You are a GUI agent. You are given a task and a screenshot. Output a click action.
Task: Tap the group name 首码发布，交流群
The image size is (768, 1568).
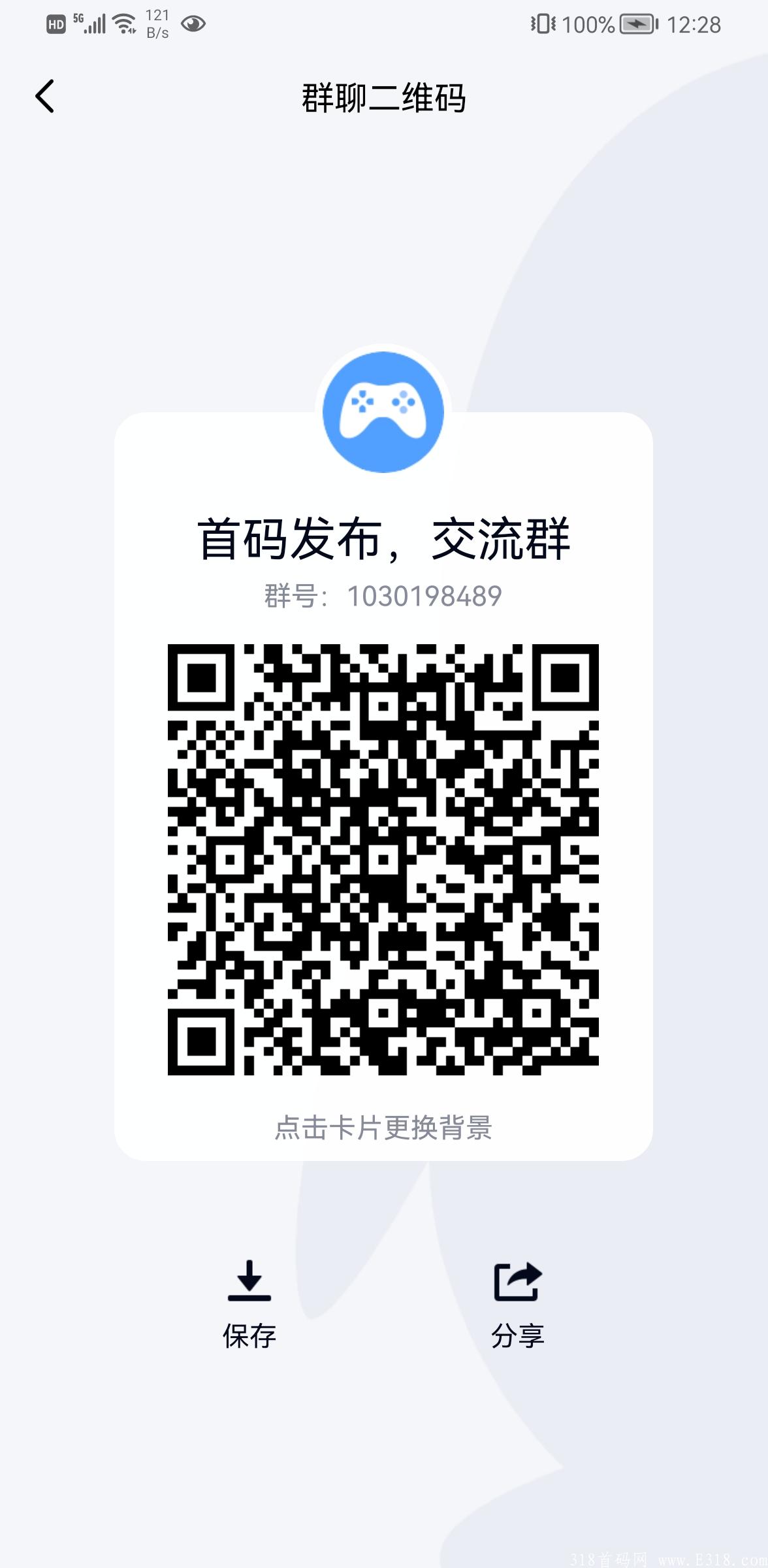383,538
